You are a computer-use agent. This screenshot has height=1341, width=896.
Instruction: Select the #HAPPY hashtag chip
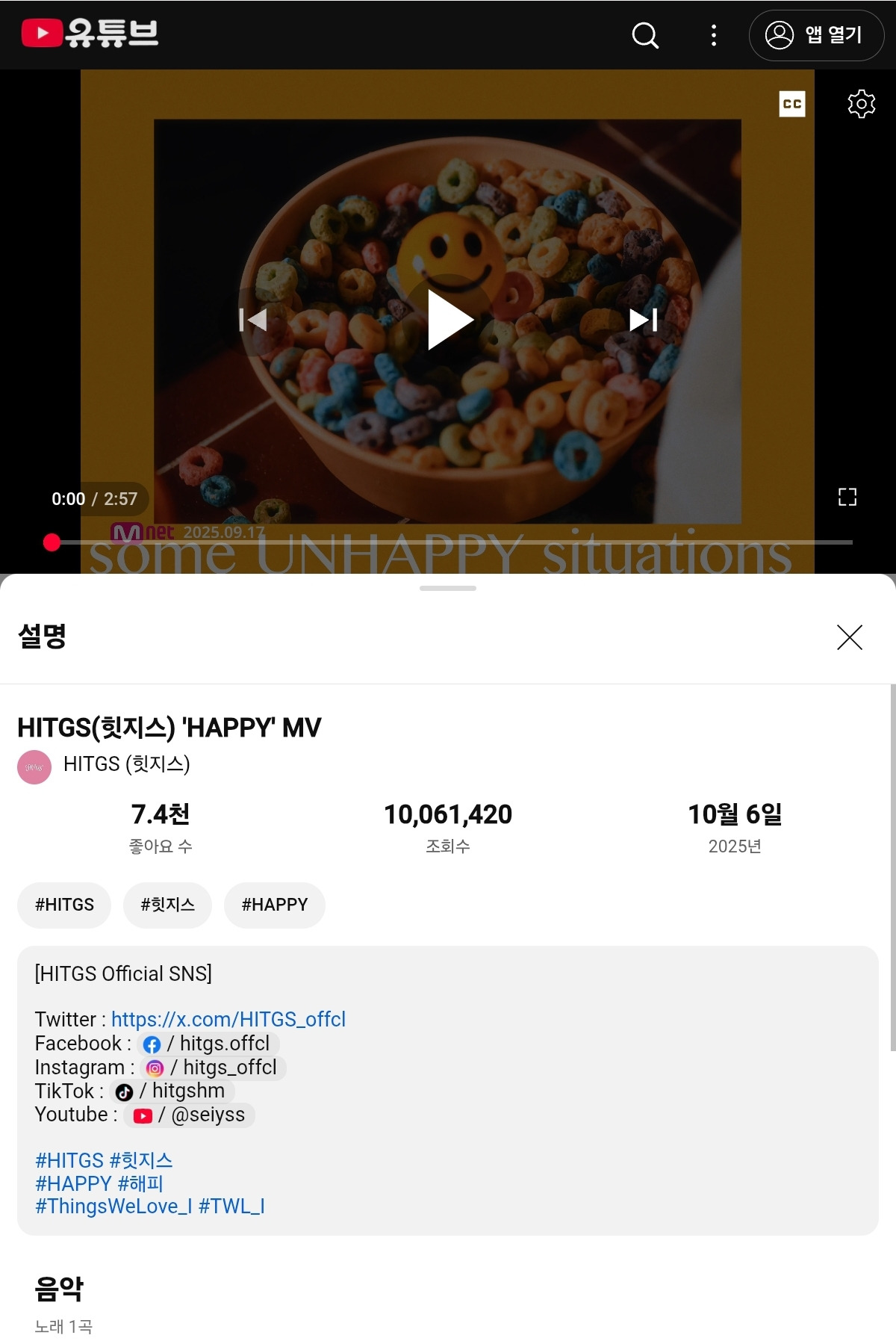[x=274, y=905]
